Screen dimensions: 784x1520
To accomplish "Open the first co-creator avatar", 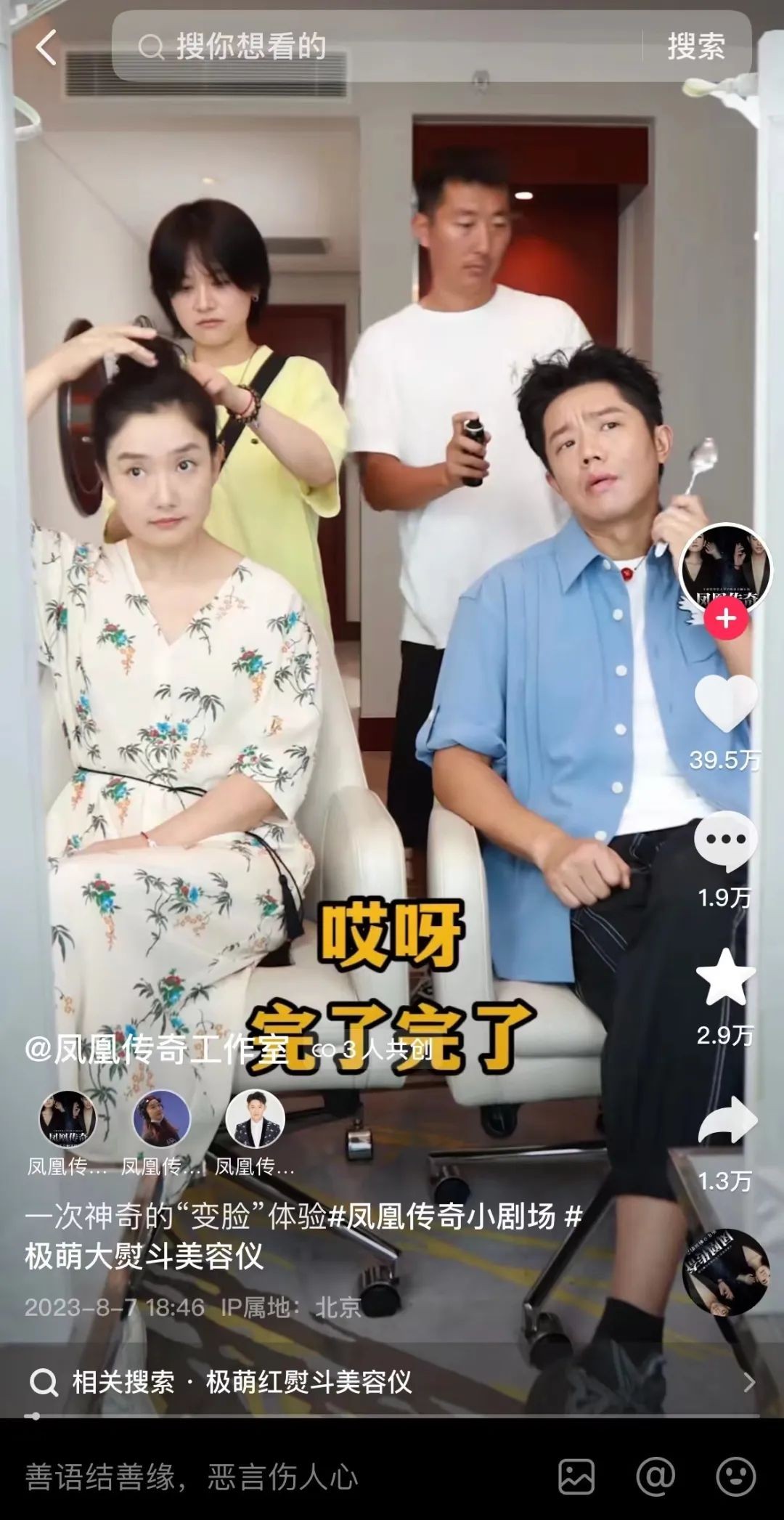I will tap(68, 1119).
